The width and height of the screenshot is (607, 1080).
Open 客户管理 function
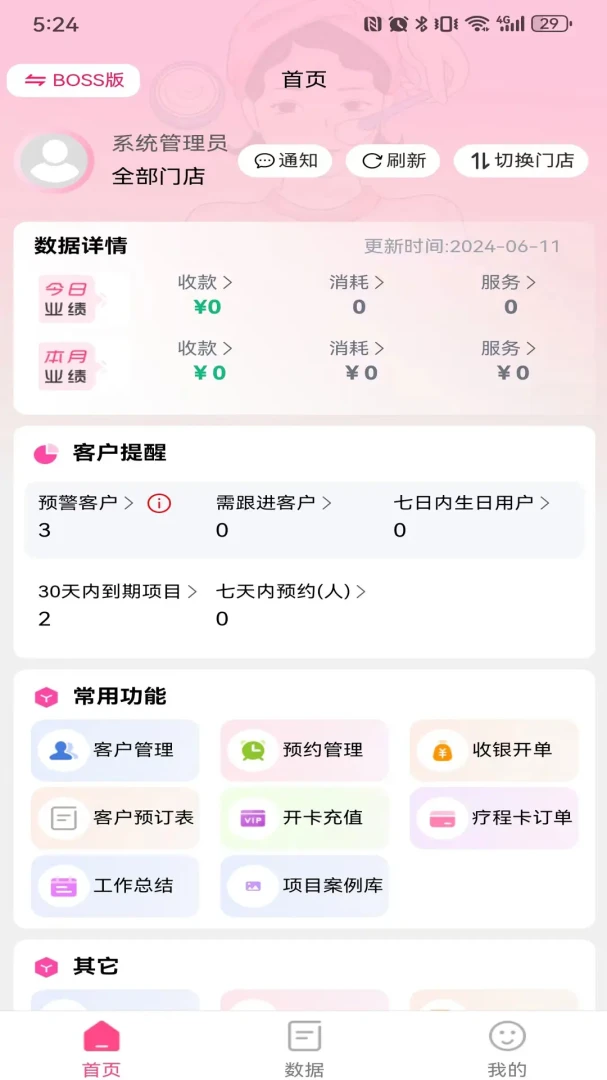[115, 750]
